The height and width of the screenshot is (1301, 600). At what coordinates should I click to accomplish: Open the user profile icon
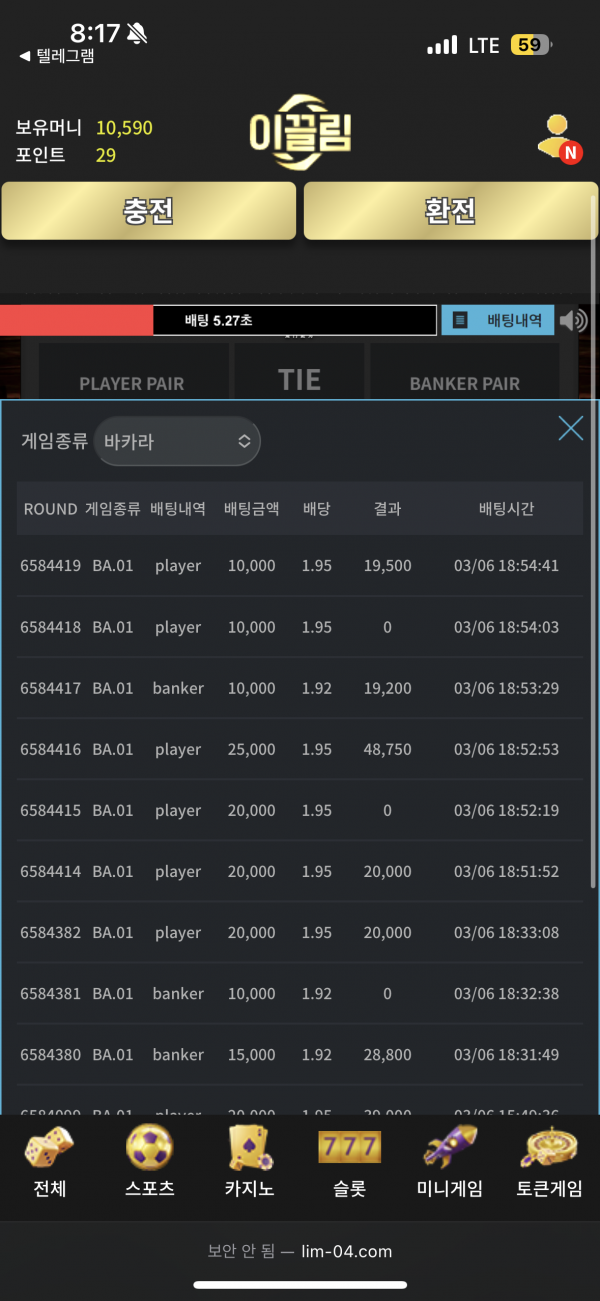point(557,139)
